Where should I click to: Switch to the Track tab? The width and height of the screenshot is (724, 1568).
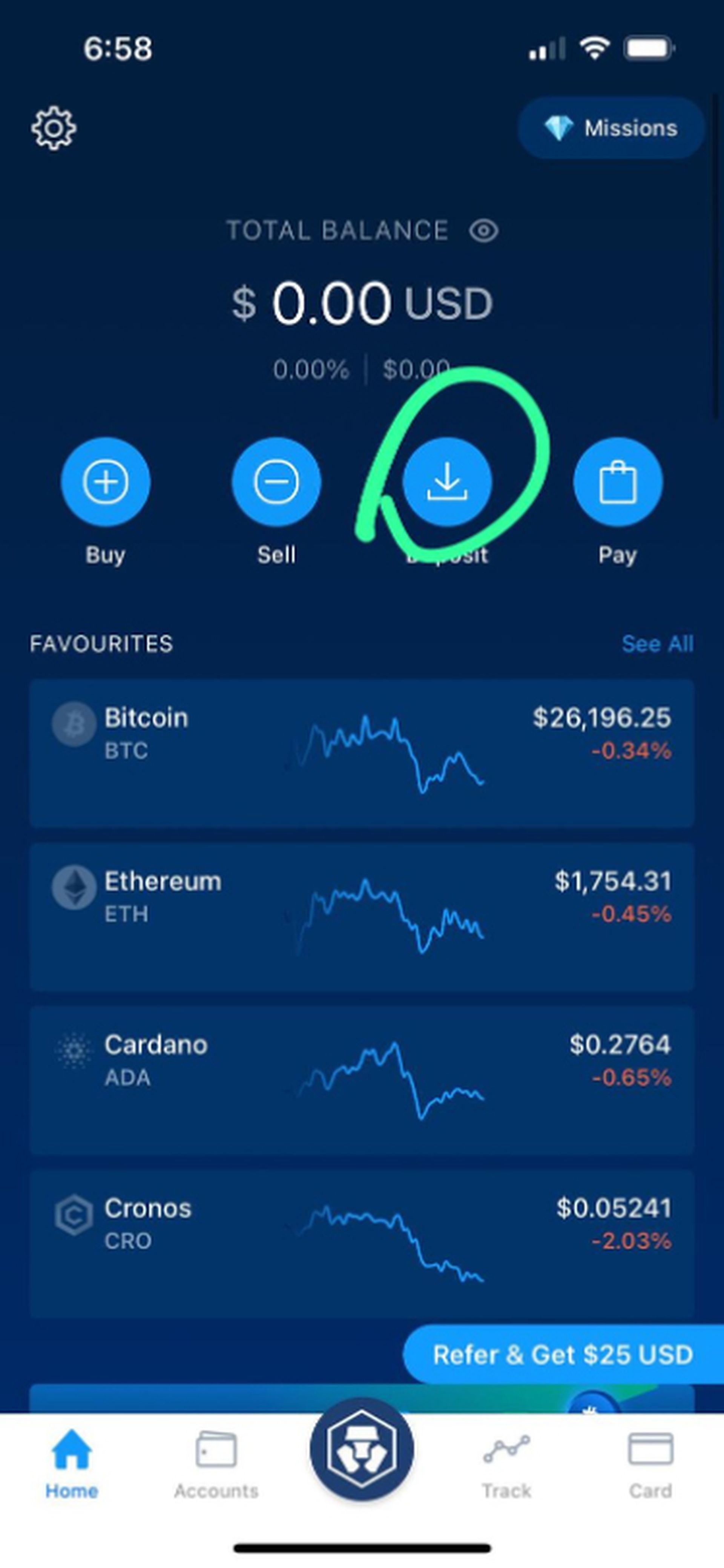click(507, 1465)
